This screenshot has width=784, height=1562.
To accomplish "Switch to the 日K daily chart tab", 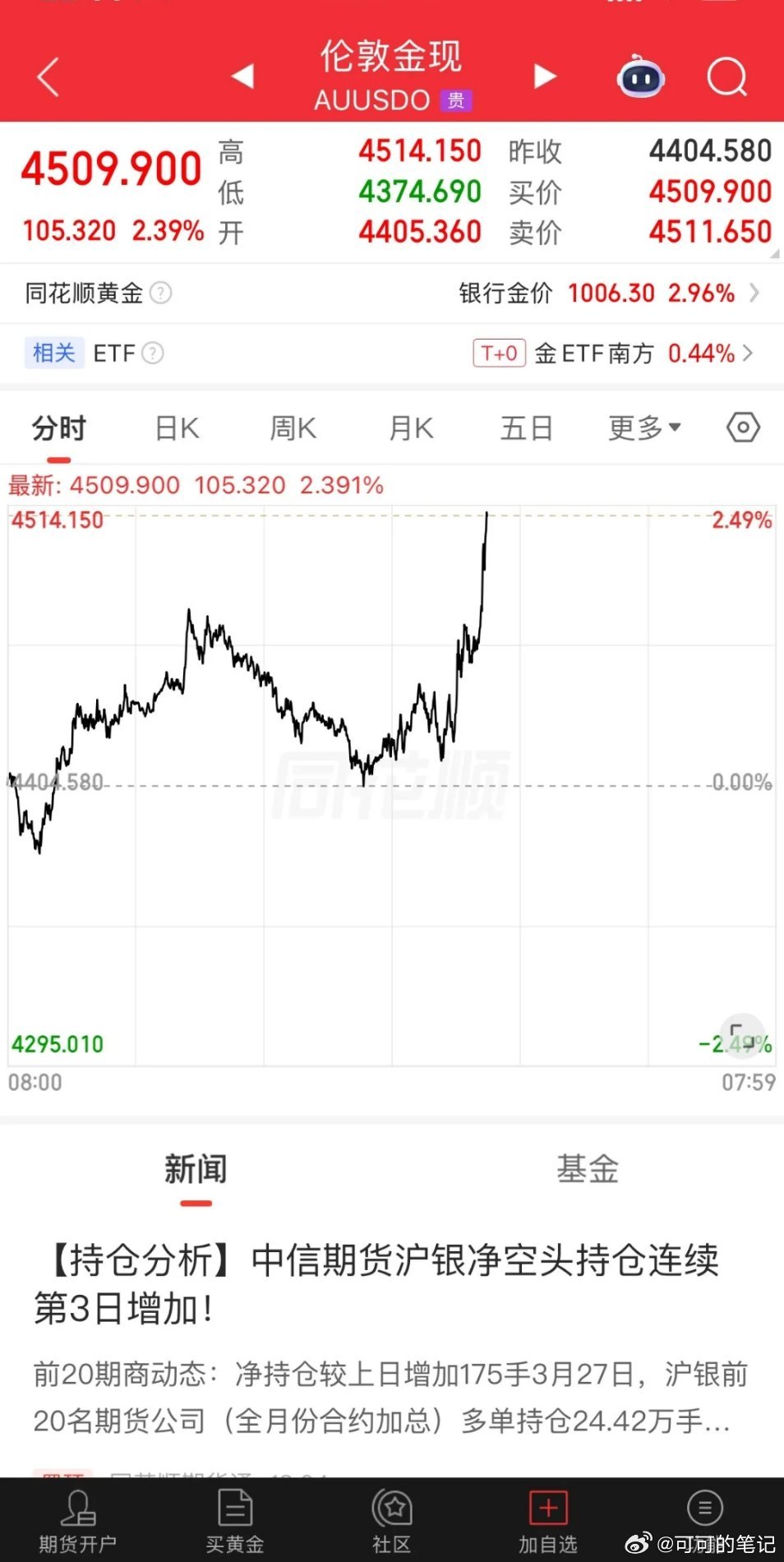I will 176,427.
